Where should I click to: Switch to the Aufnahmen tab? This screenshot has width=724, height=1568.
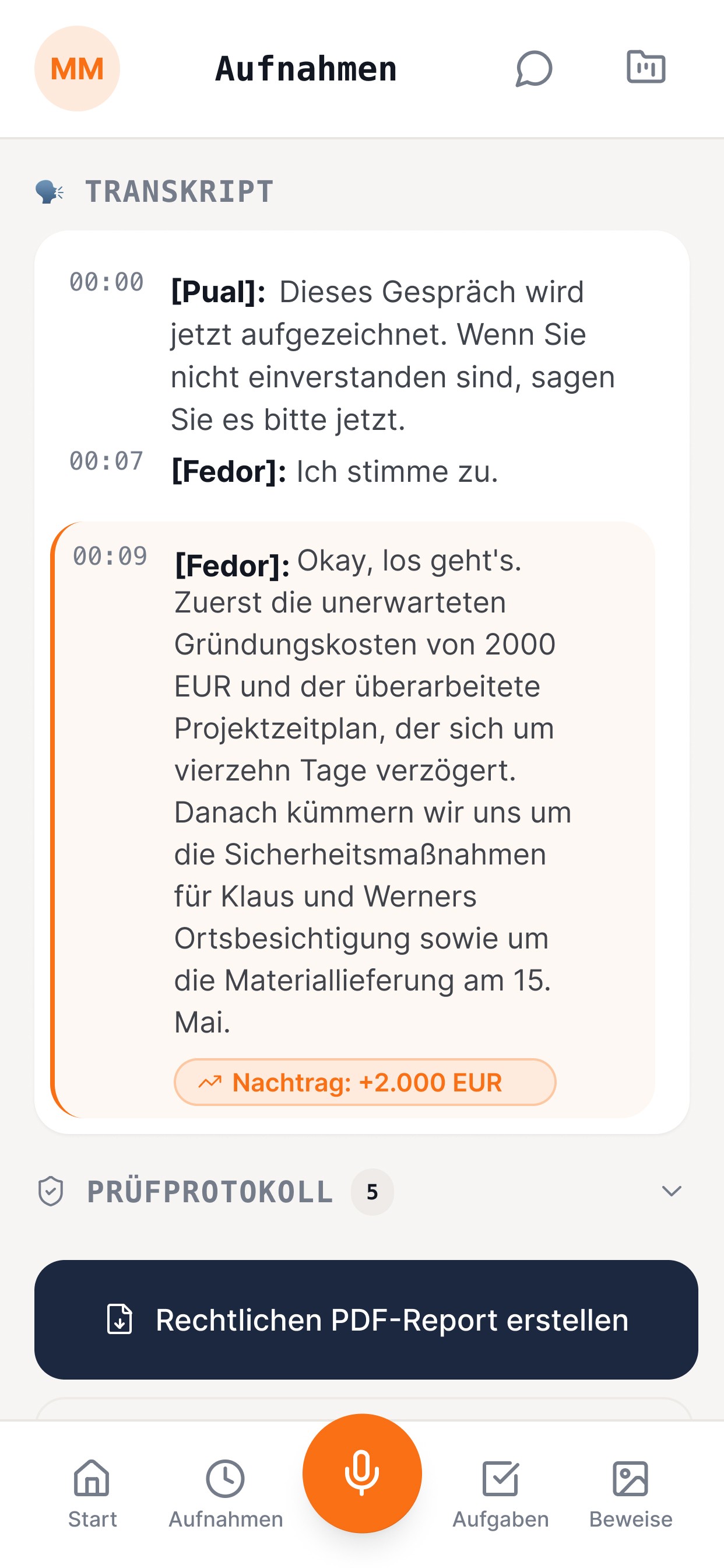coord(226,1493)
